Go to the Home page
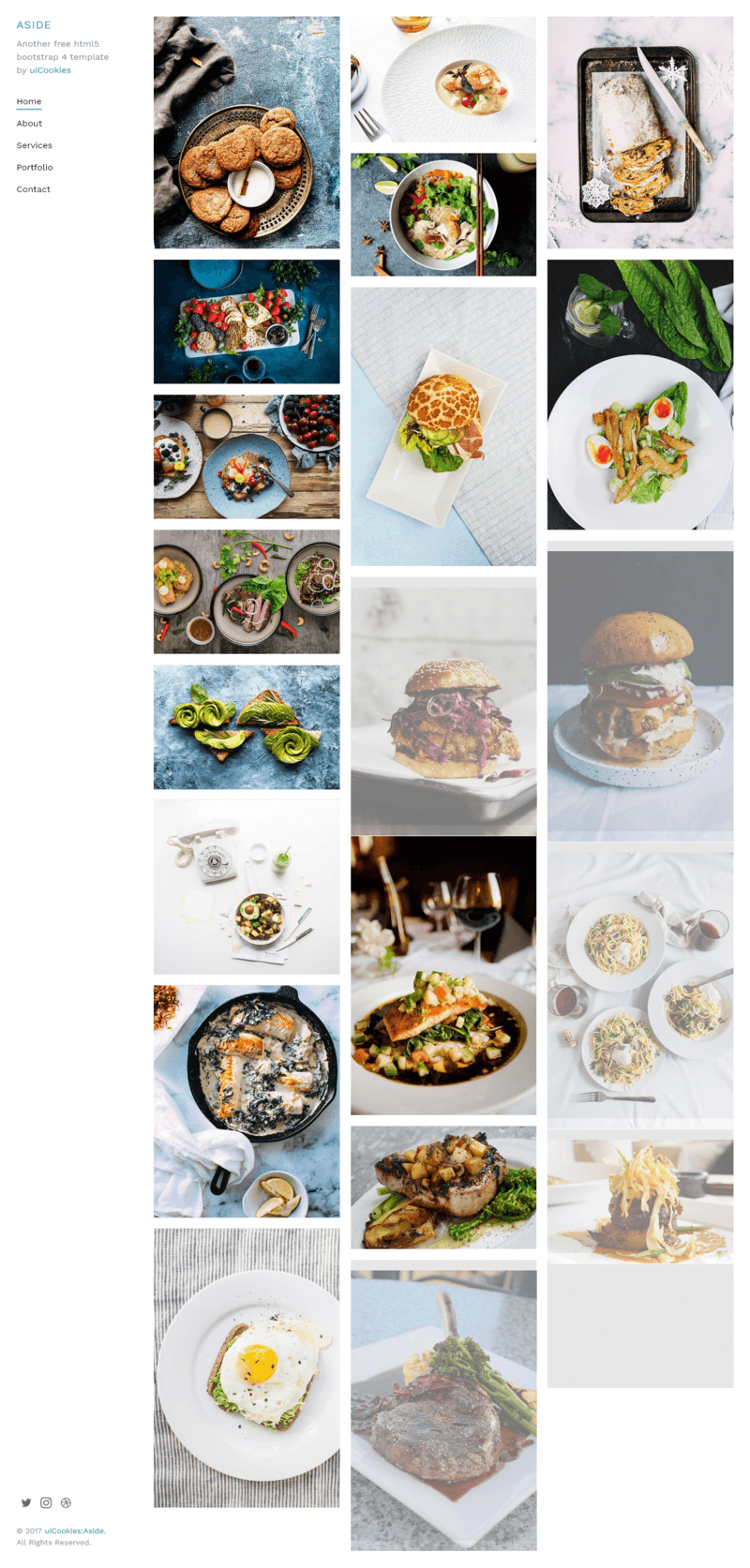This screenshot has height=1568, width=750. (x=29, y=101)
